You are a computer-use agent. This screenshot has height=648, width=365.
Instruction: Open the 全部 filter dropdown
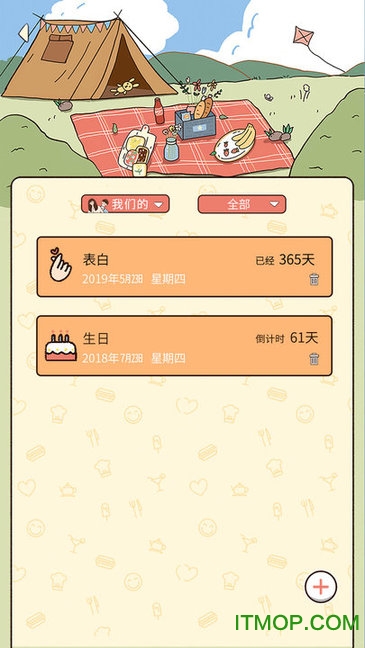point(242,204)
